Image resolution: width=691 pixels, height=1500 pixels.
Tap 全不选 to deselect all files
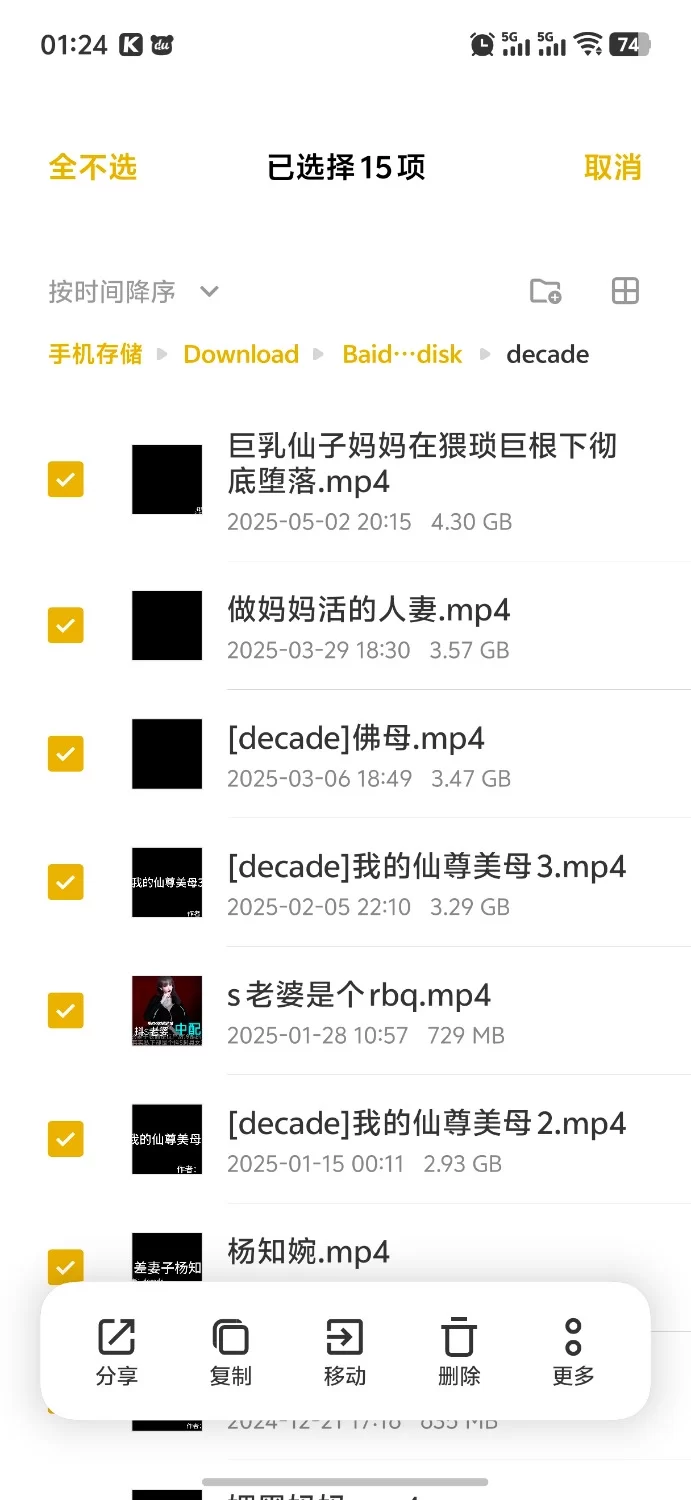(92, 167)
